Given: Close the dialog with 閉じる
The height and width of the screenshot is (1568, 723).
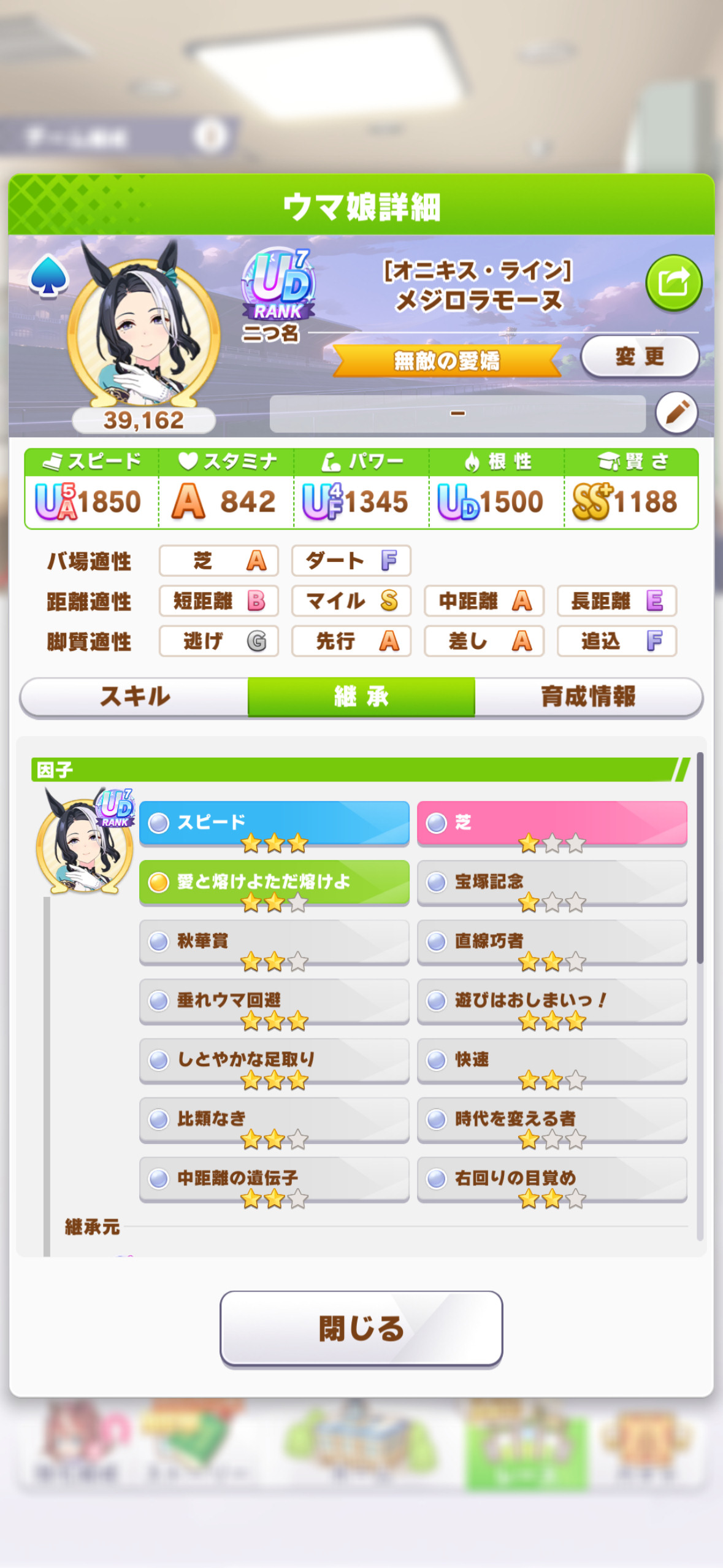Looking at the screenshot, I should (361, 1328).
